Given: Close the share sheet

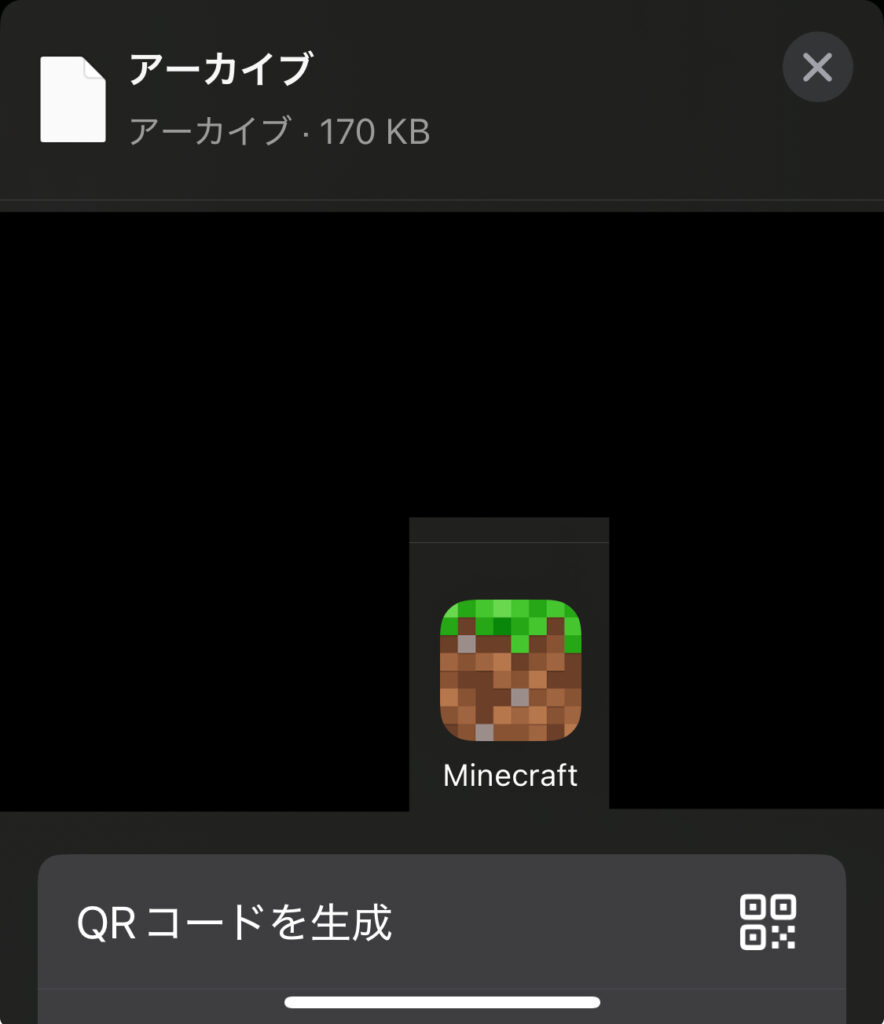Looking at the screenshot, I should point(817,68).
